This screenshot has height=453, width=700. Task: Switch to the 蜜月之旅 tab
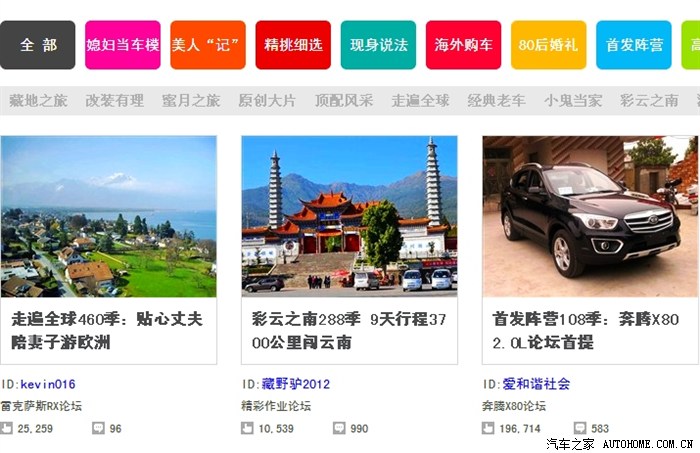(x=191, y=100)
